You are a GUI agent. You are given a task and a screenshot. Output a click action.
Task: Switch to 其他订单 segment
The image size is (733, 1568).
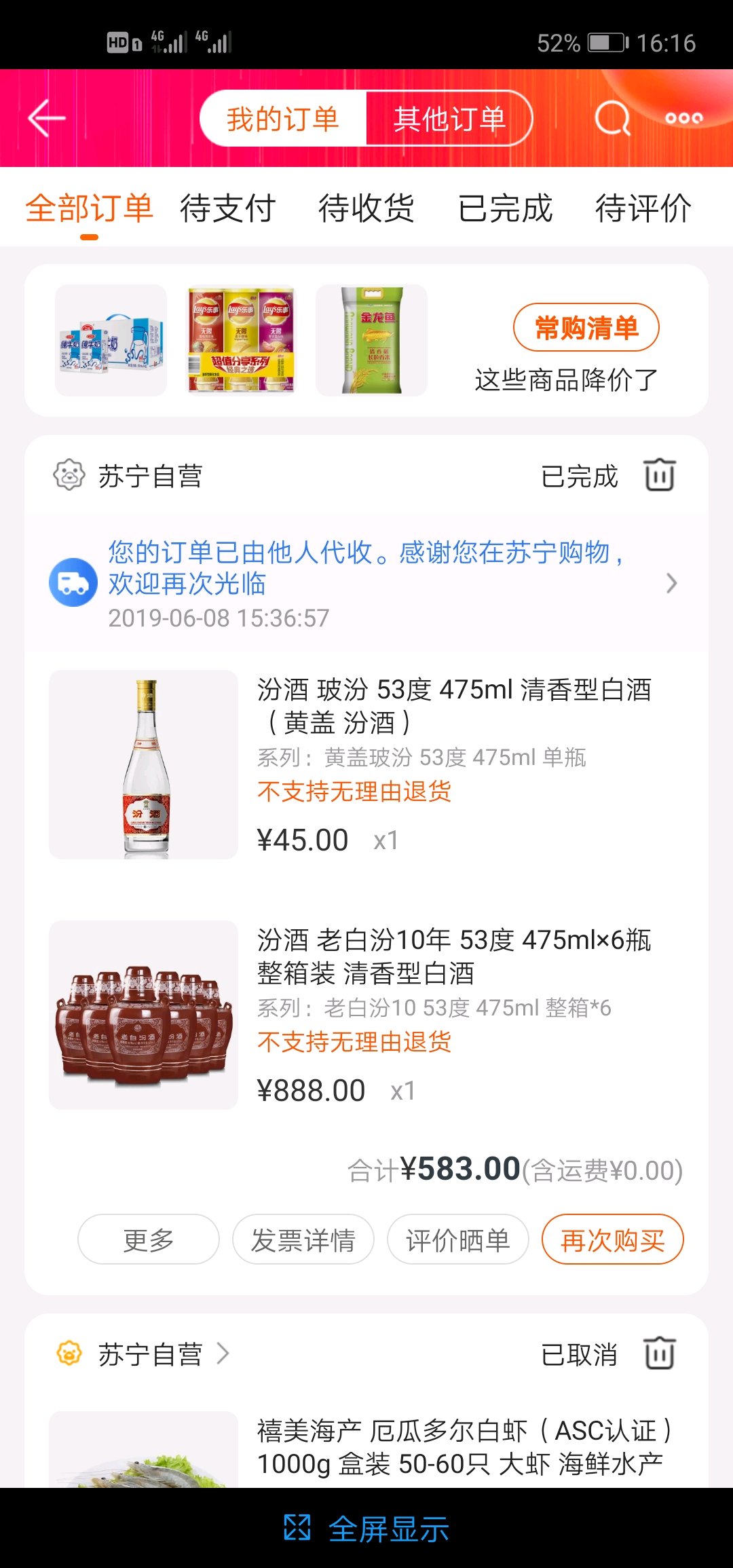click(449, 119)
